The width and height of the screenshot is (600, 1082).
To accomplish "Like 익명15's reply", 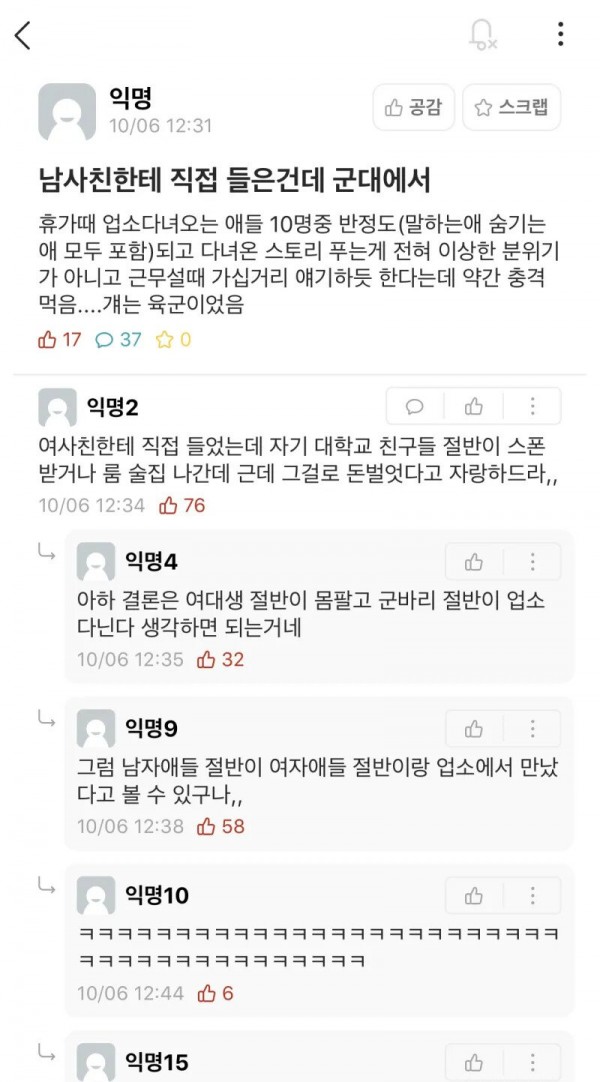I will pyautogui.click(x=474, y=1063).
